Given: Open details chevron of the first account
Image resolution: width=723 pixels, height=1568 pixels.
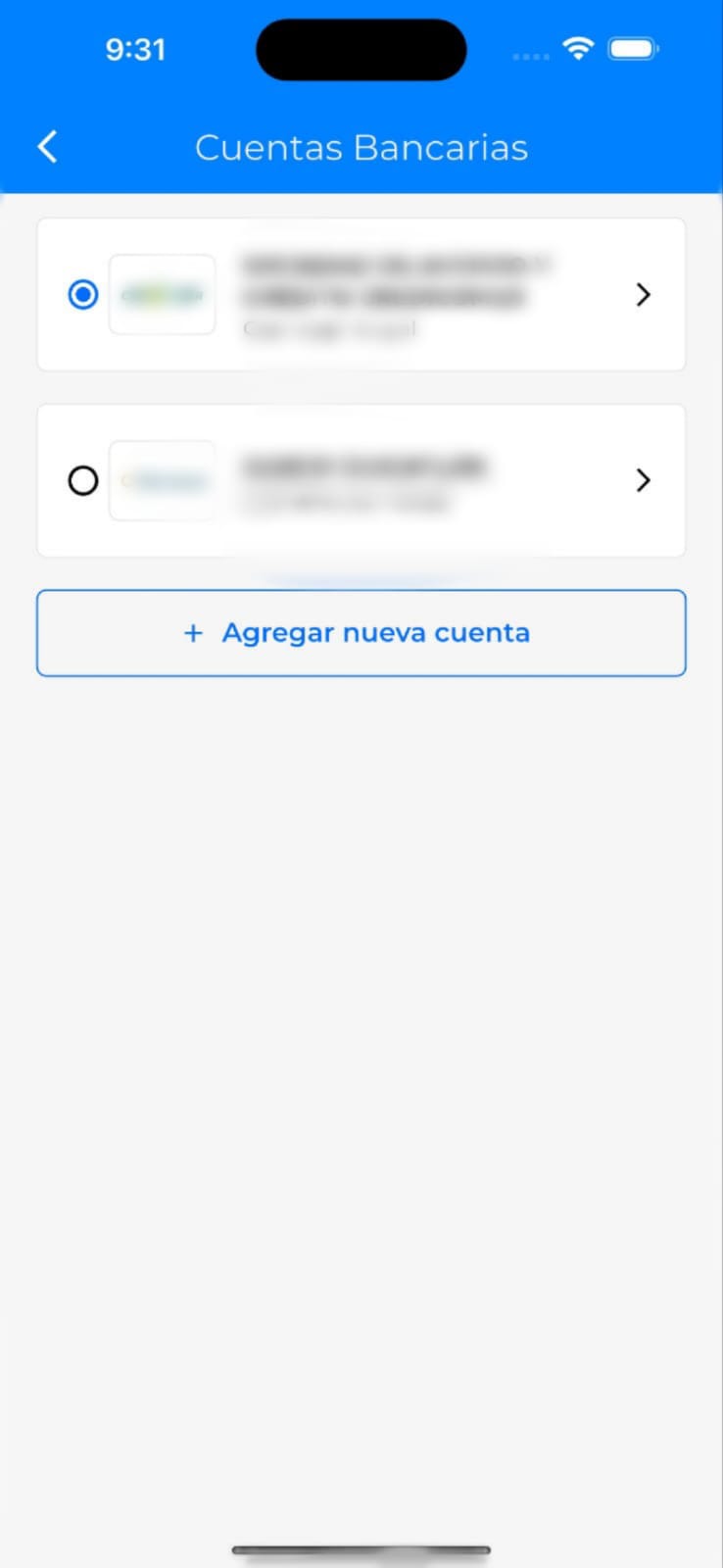Looking at the screenshot, I should click(643, 294).
